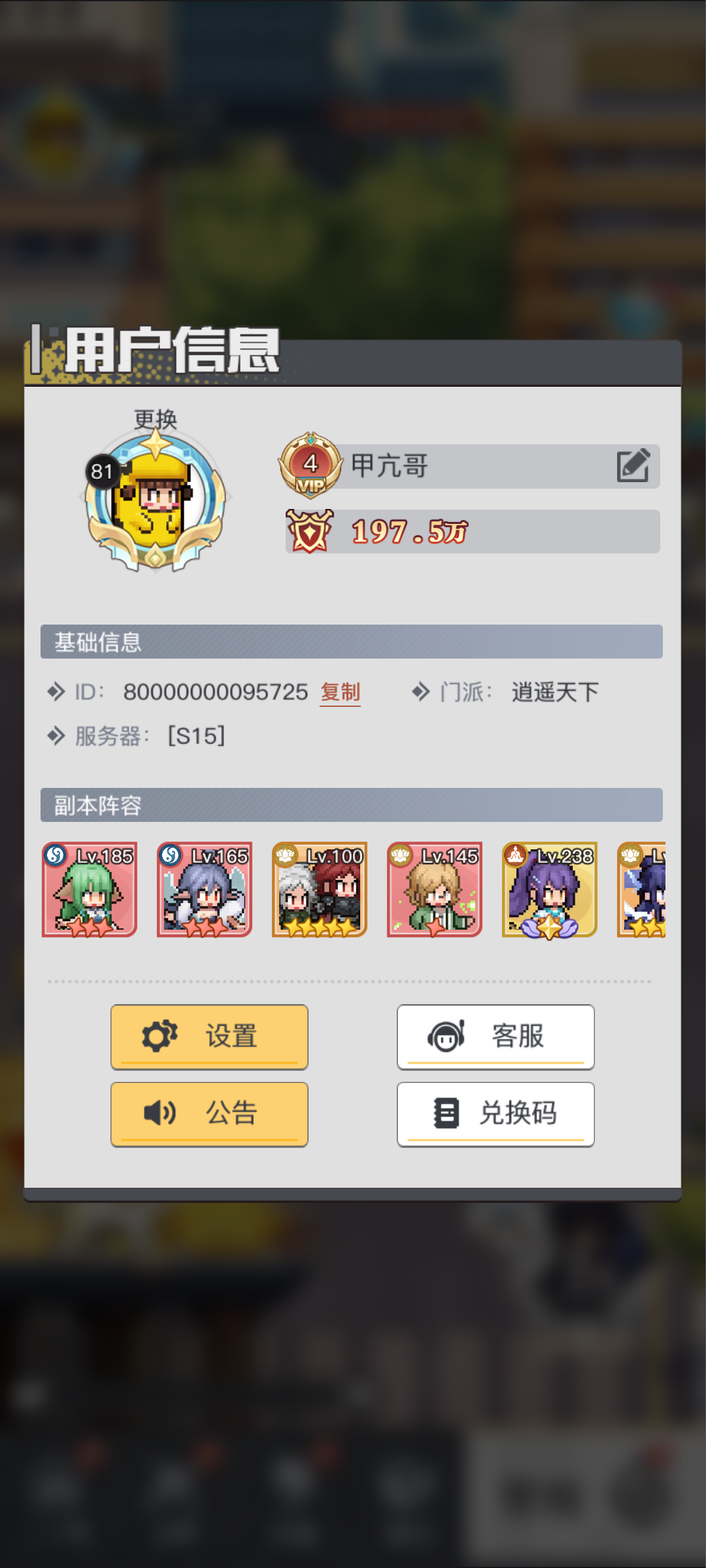Open 设置 settings
Viewport: 706px width, 1568px height.
point(209,1037)
